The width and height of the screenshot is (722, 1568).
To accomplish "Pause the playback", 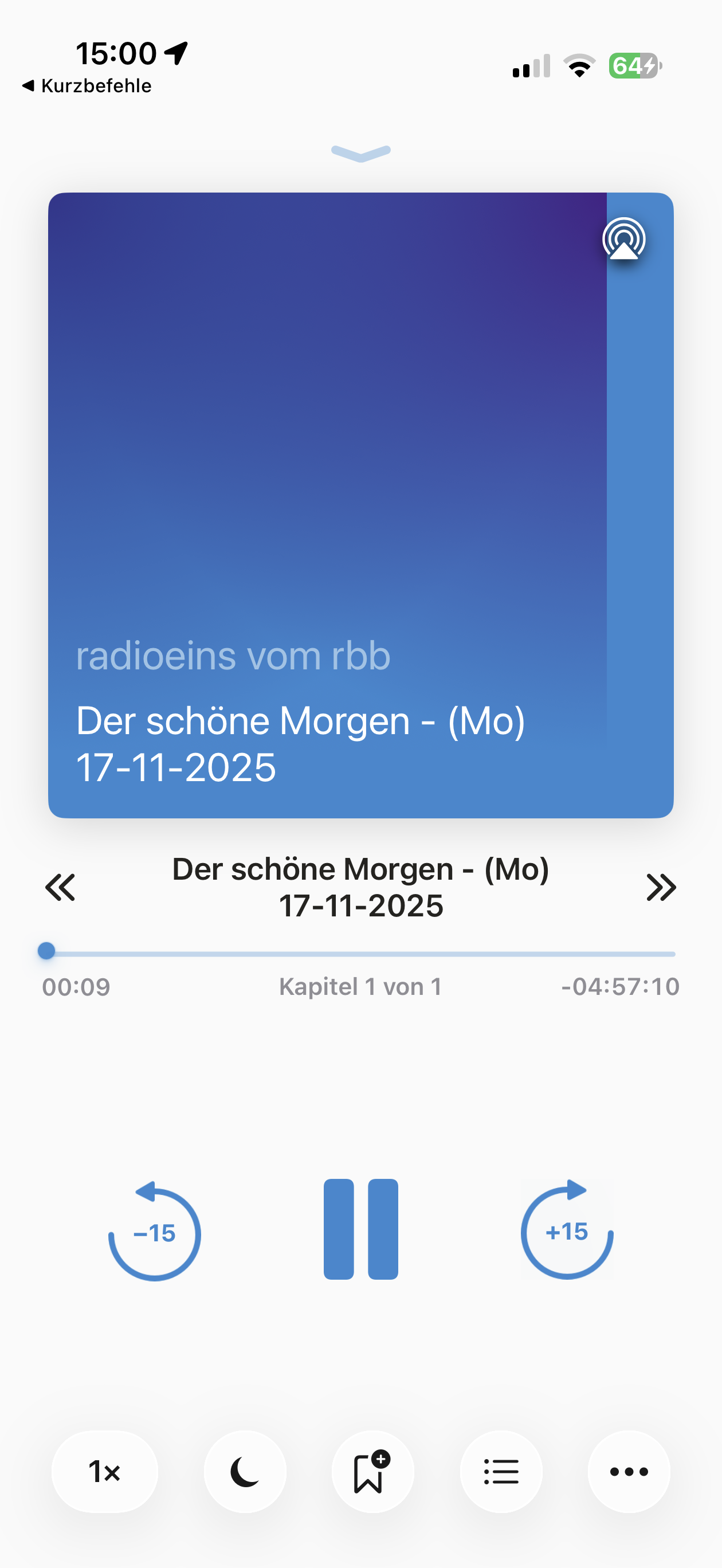I will tap(360, 1229).
